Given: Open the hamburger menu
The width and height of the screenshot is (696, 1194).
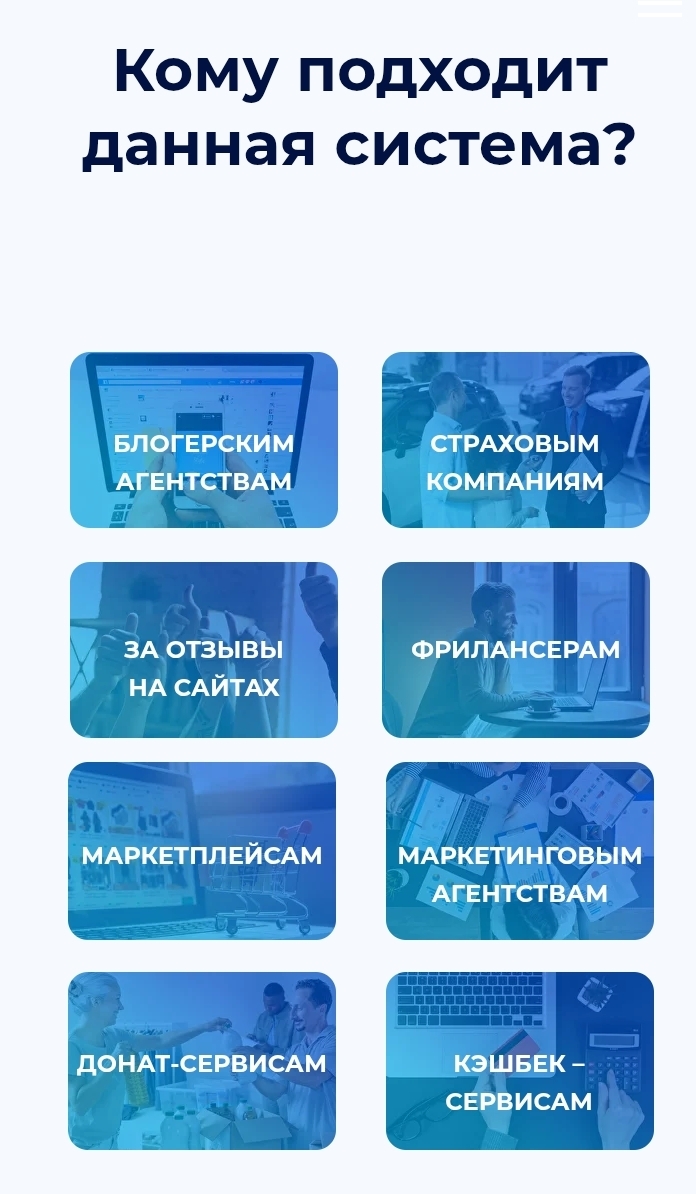Looking at the screenshot, I should (660, 8).
